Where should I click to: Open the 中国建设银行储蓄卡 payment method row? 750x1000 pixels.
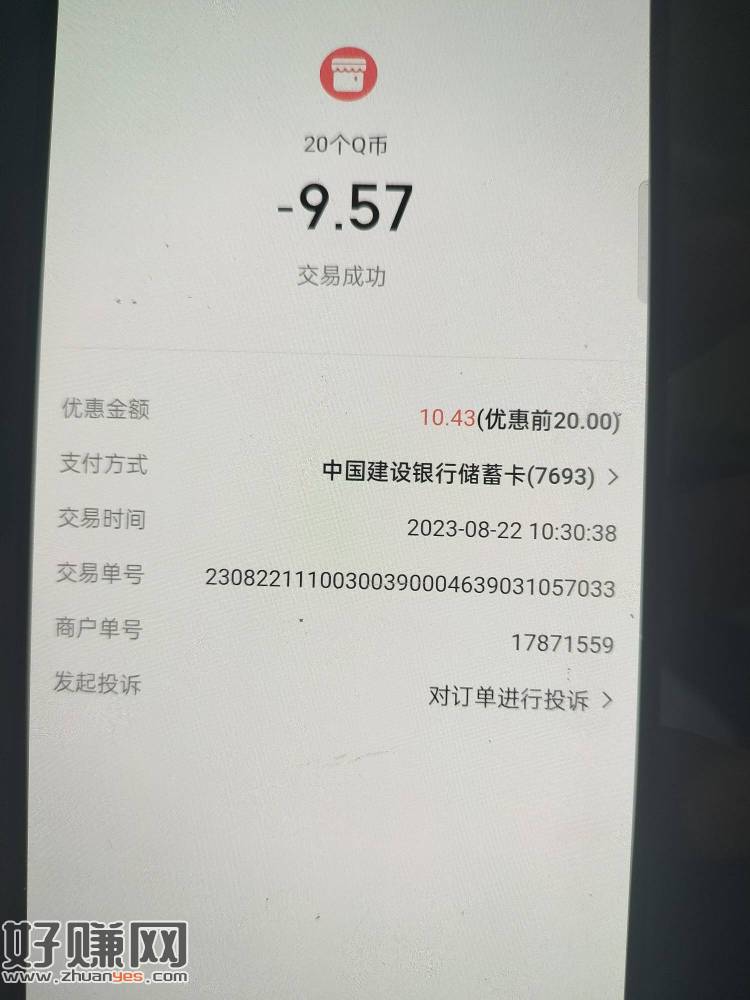(470, 474)
